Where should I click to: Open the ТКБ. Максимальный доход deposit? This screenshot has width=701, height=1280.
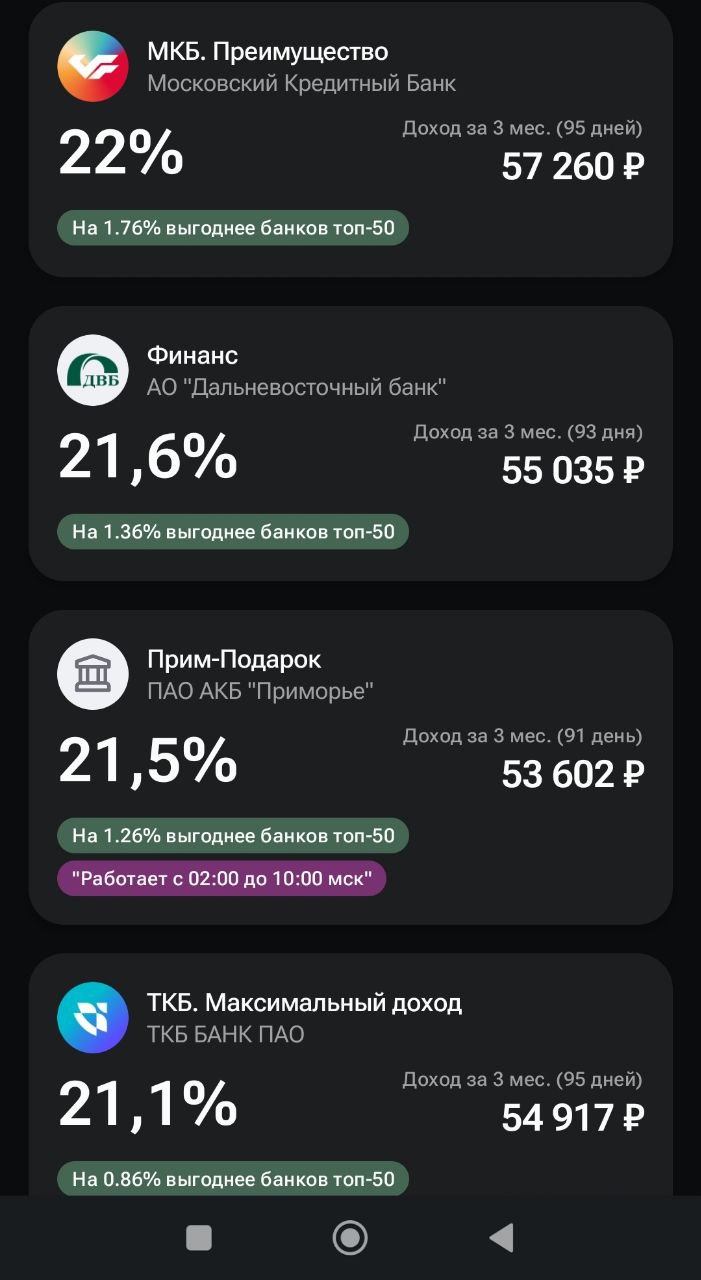pos(350,1075)
